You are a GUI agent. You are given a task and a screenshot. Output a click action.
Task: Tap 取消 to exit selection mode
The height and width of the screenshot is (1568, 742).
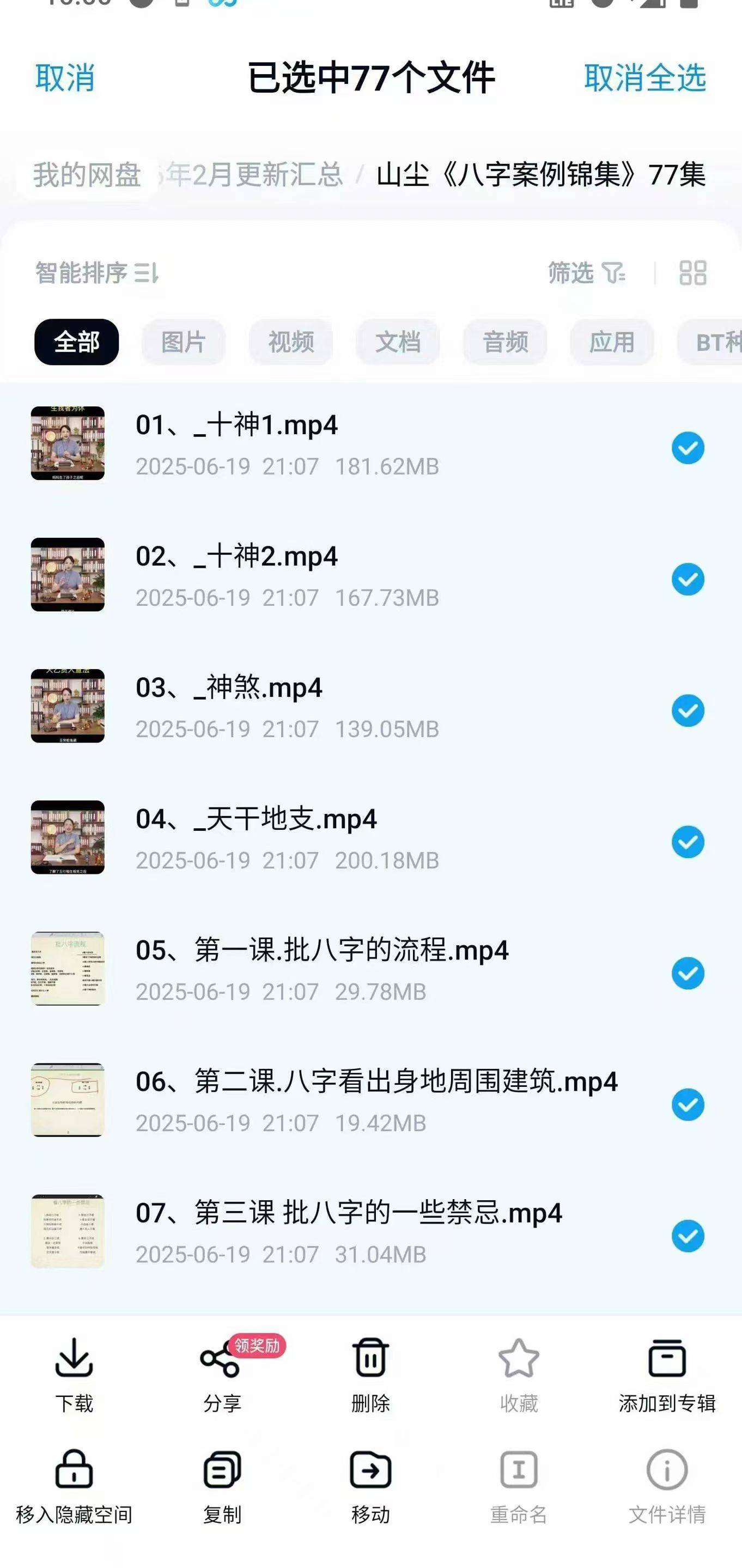pos(64,78)
